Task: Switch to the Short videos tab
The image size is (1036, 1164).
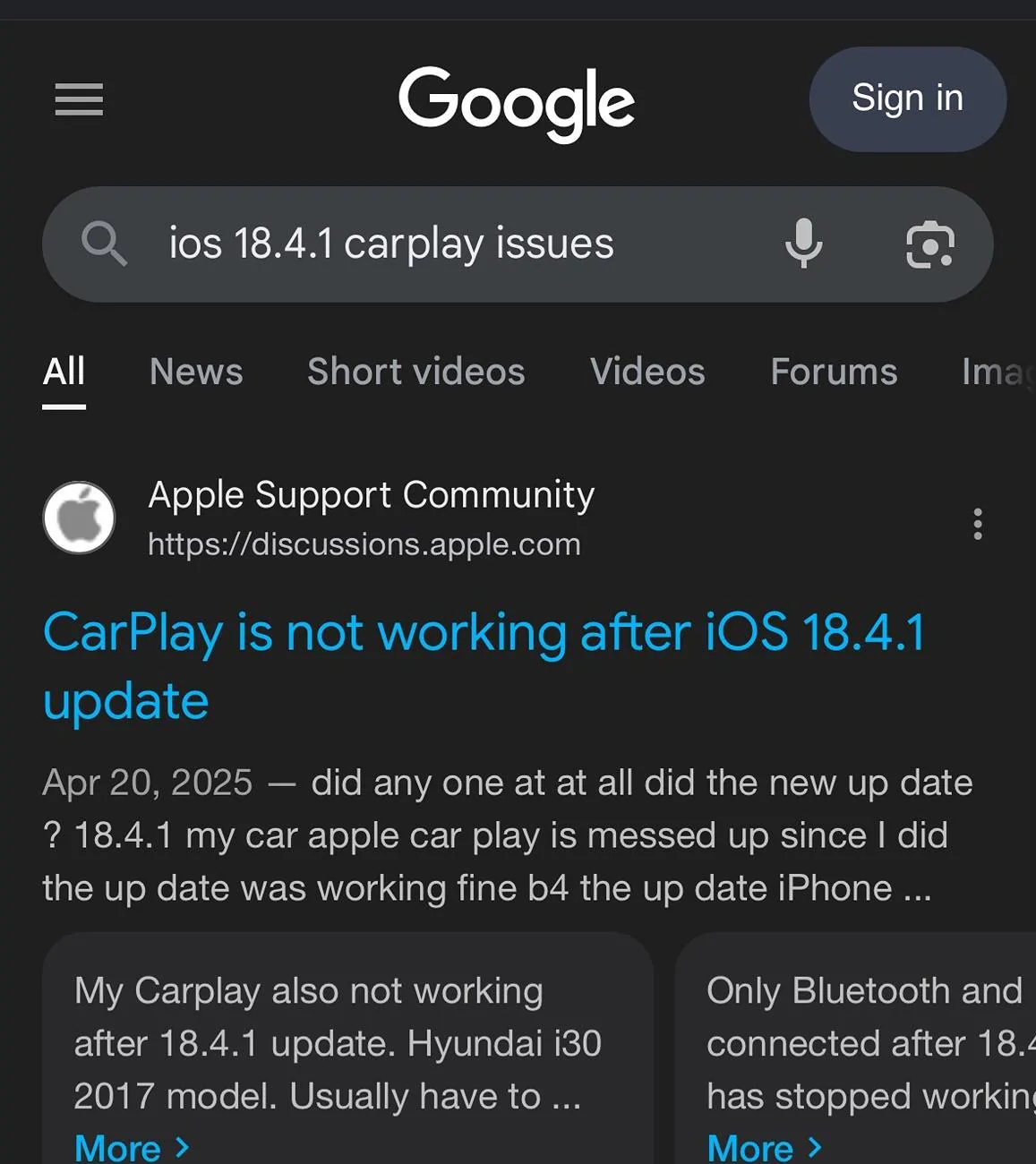Action: tap(415, 372)
